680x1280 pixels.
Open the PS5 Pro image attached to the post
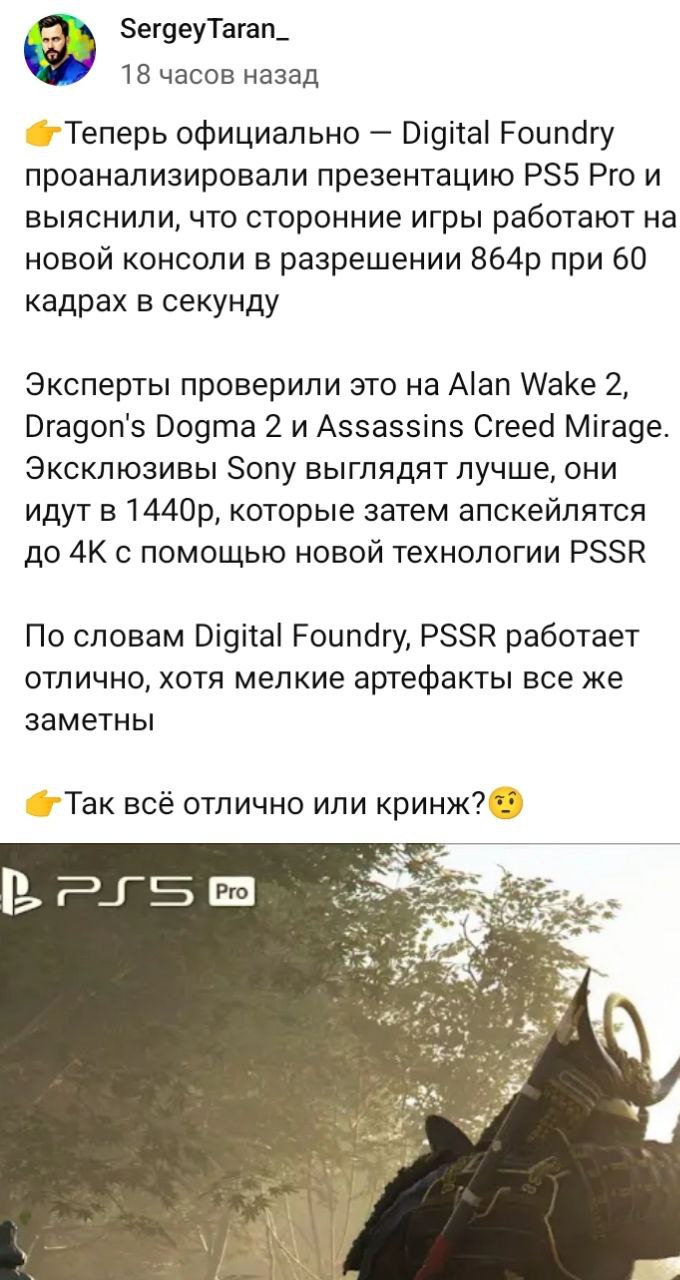point(340,1062)
